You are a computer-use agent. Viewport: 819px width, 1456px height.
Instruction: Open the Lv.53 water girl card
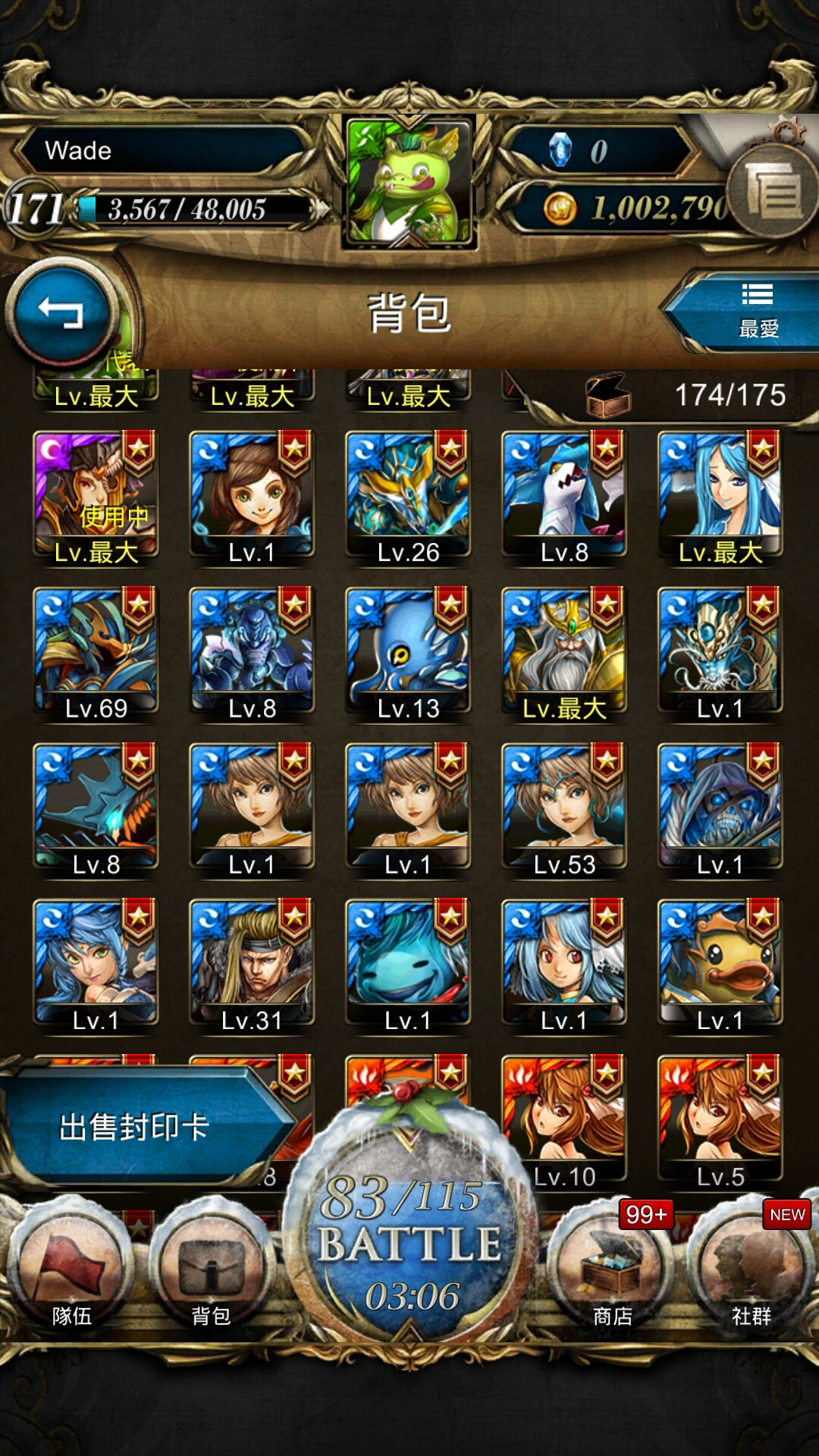(x=564, y=811)
